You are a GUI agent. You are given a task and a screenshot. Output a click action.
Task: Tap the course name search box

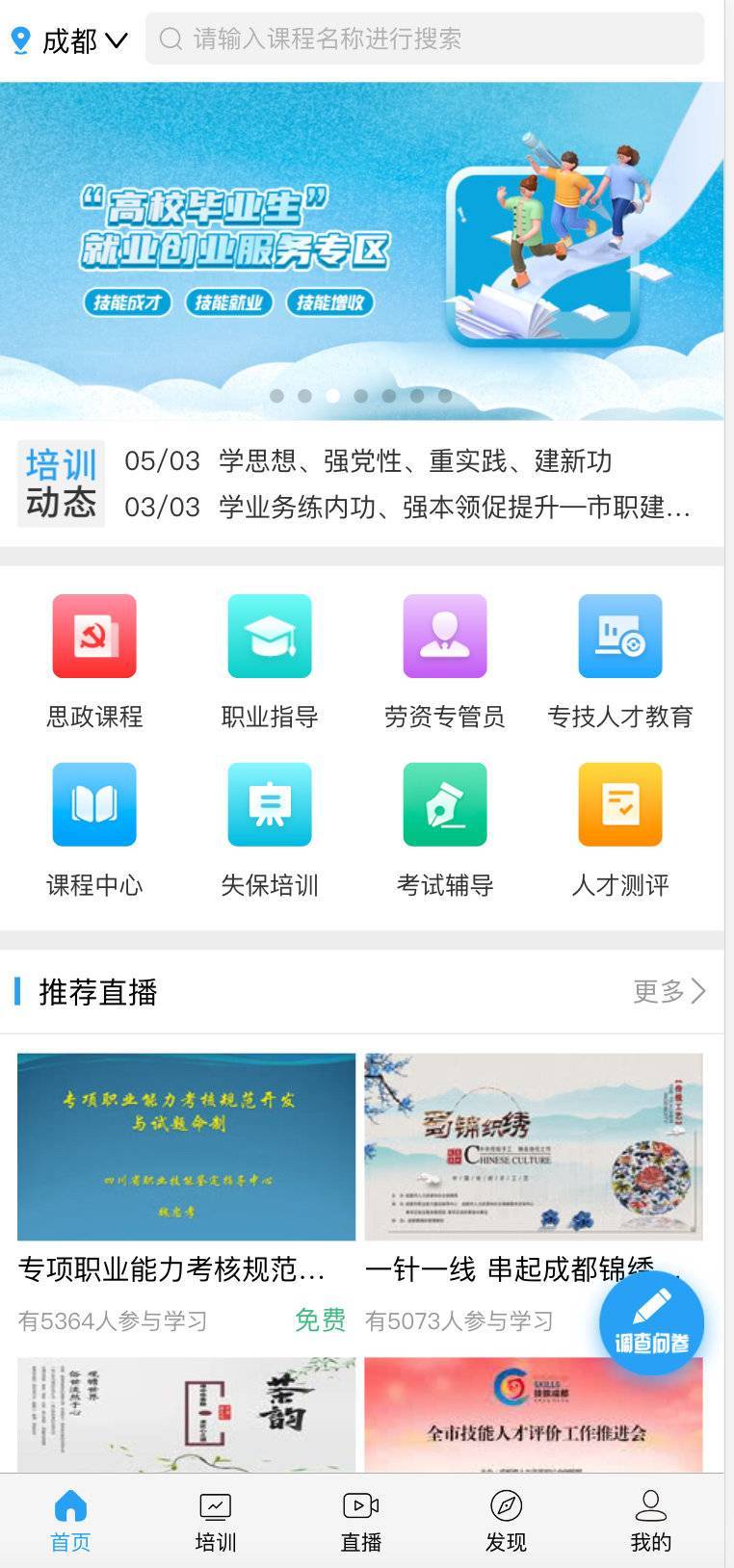pos(424,39)
